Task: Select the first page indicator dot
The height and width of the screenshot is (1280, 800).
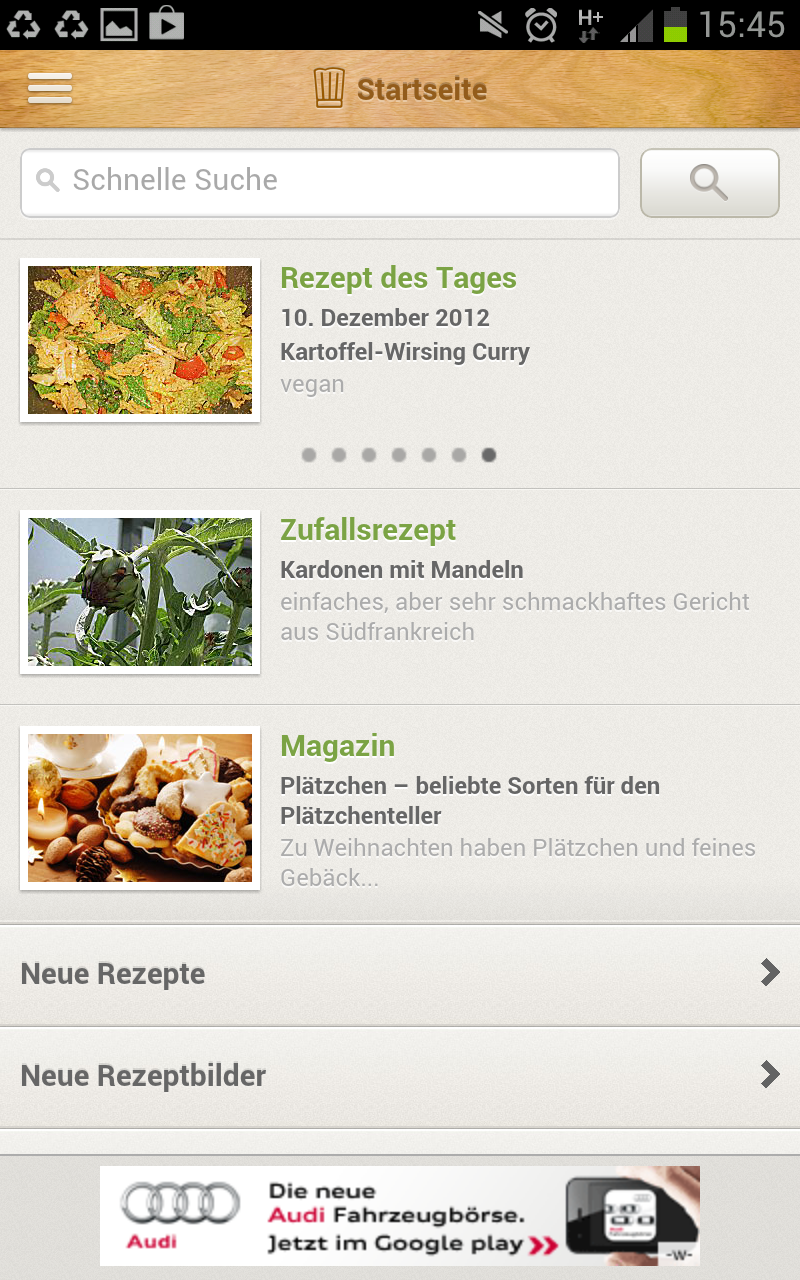Action: tap(309, 455)
